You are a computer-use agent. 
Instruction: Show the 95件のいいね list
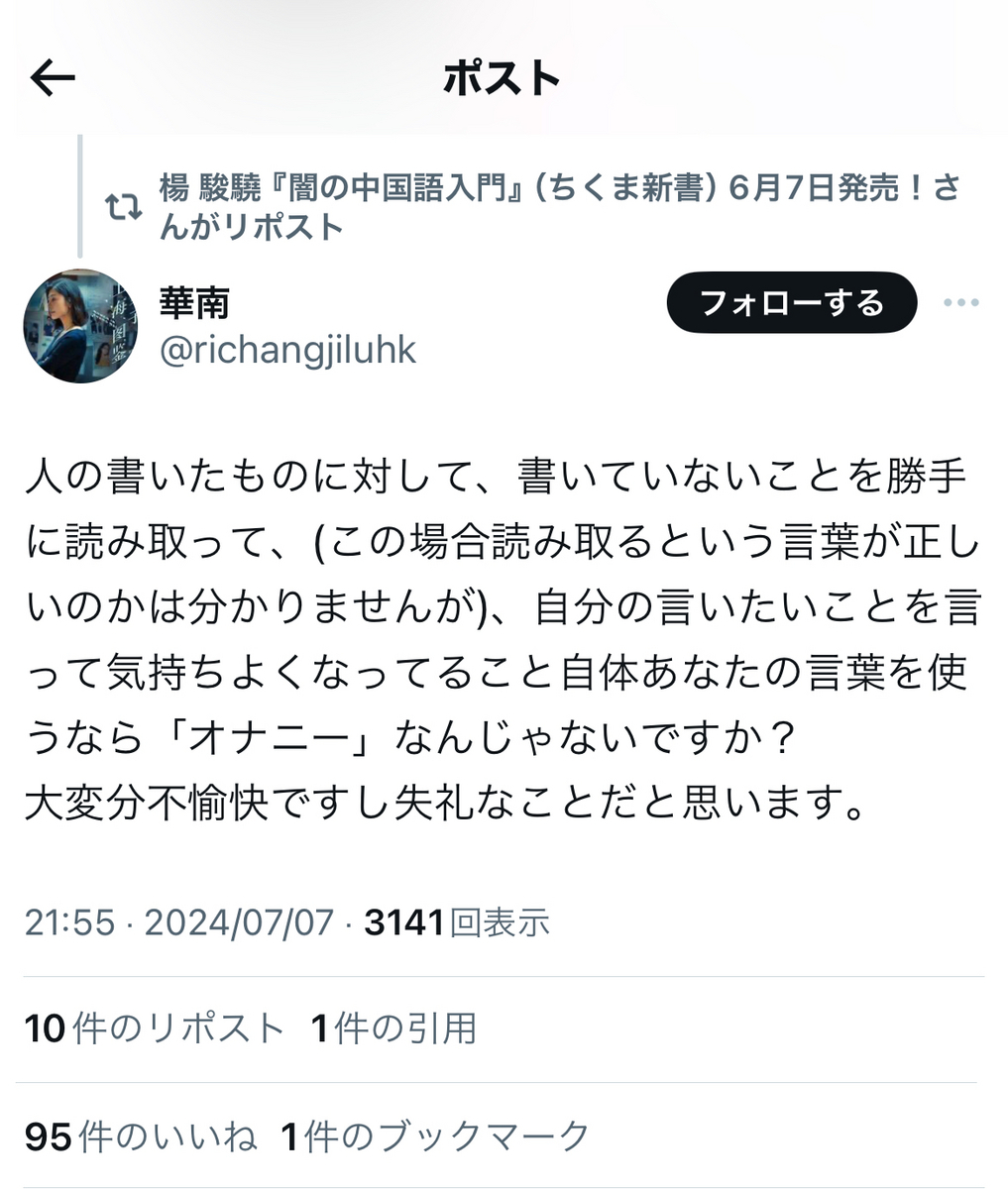pos(140,1136)
